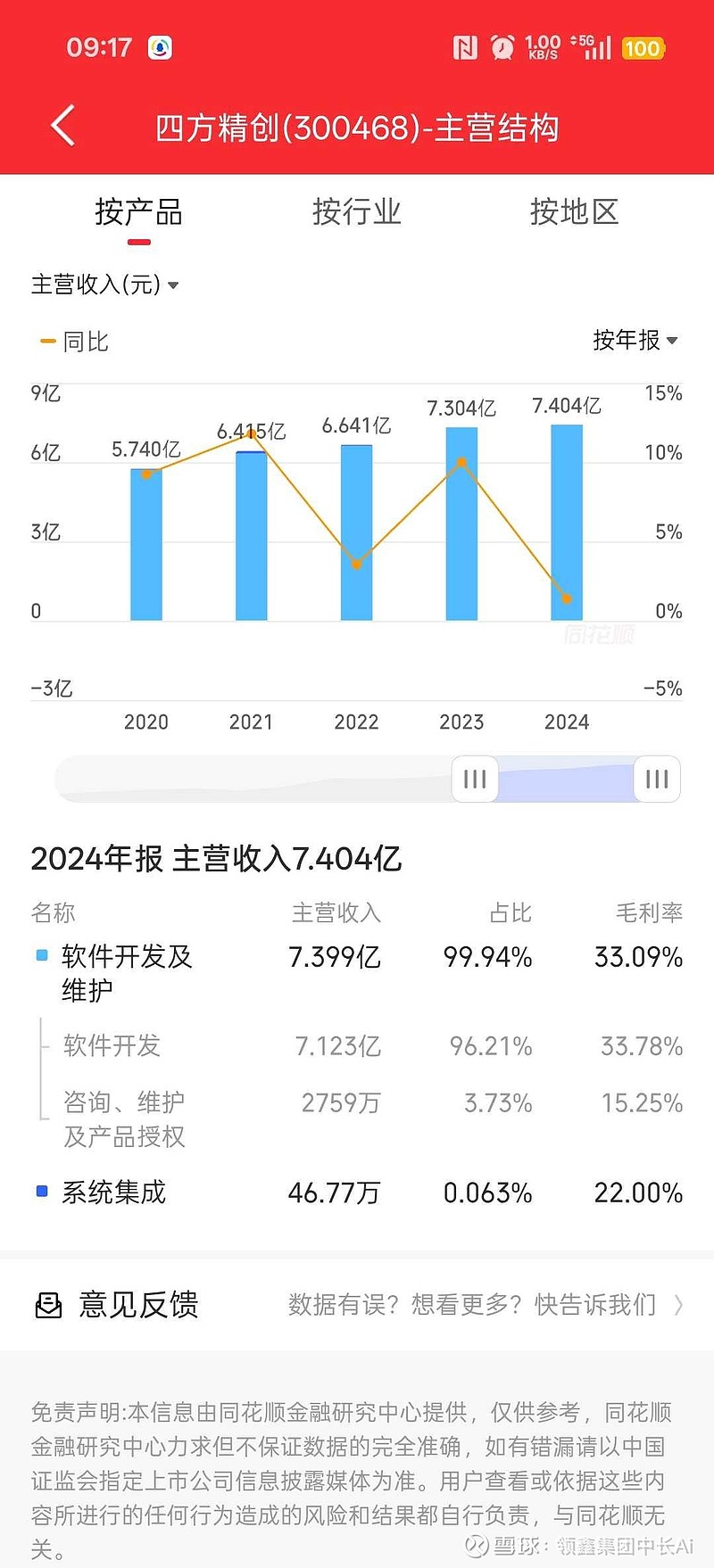Click the speech-bubble icon beside 意见反馈
This screenshot has width=714, height=1568.
(x=49, y=1305)
